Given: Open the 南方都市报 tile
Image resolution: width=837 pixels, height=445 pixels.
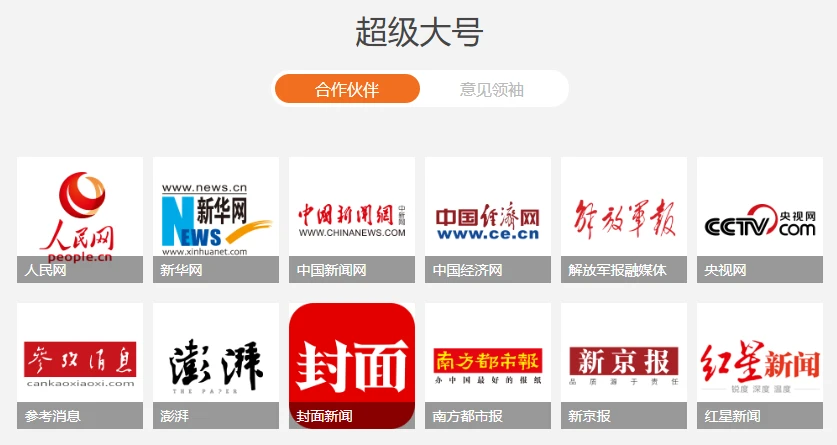Looking at the screenshot, I should [x=488, y=366].
